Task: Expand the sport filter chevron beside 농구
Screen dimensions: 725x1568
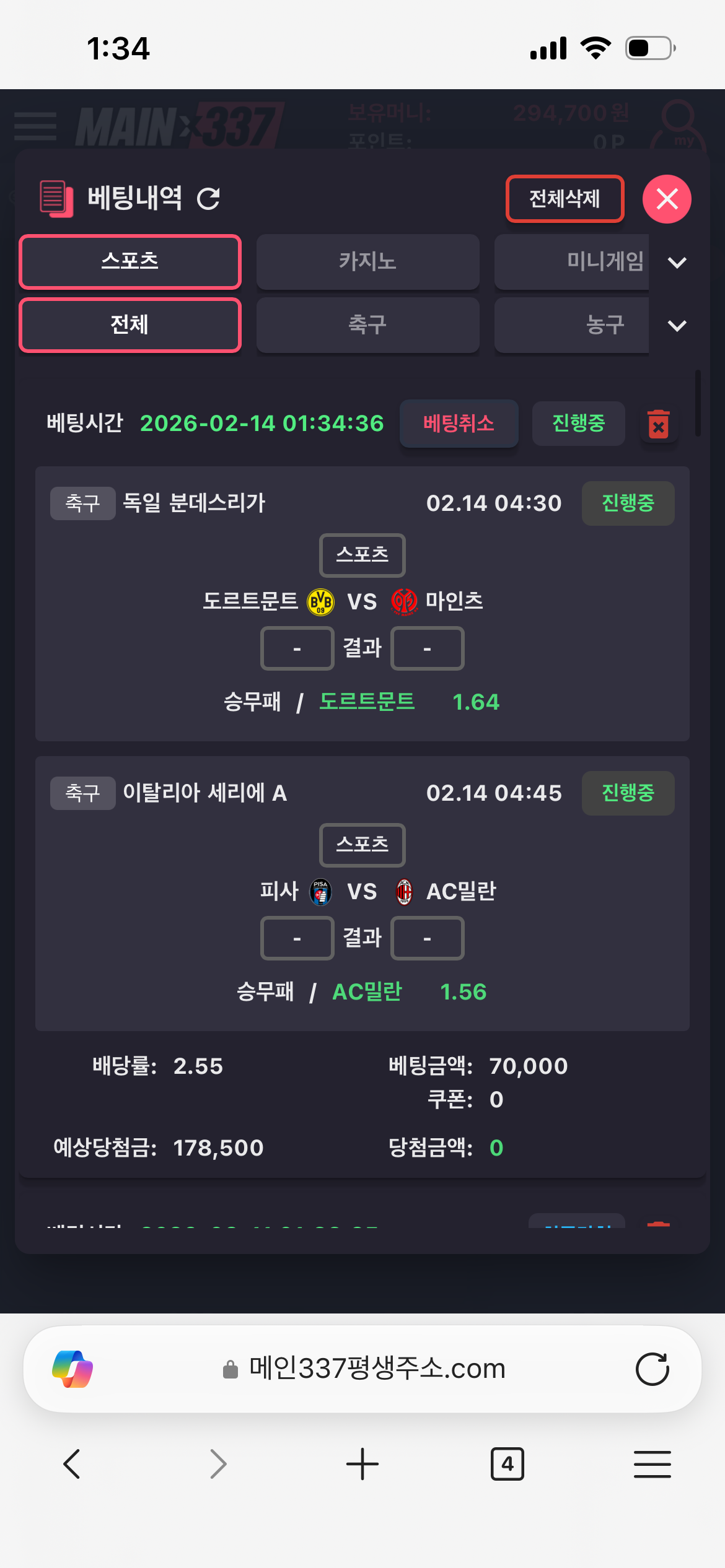Action: [x=677, y=326]
